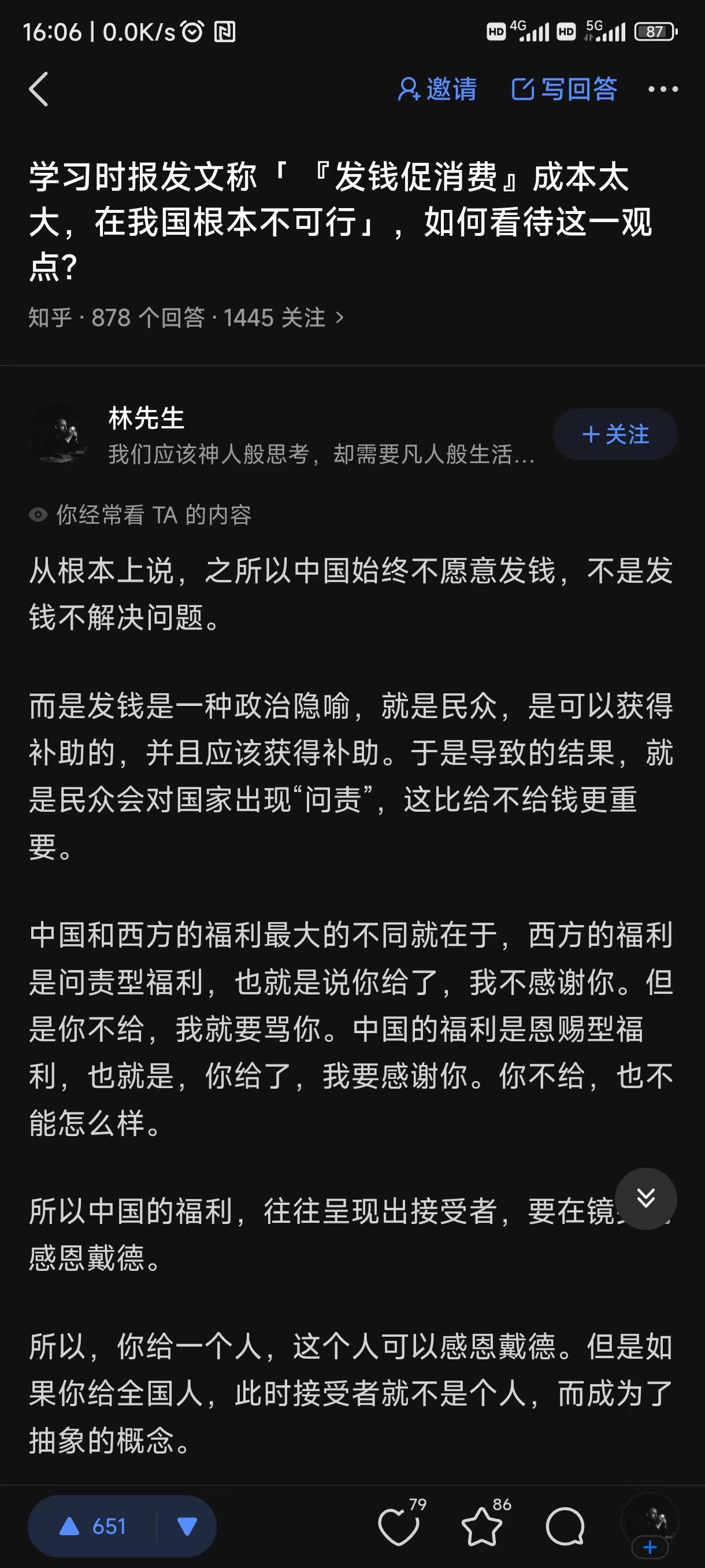The width and height of the screenshot is (705, 1568).
Task: Upvote the answer with 651 votes
Action: tap(92, 1526)
